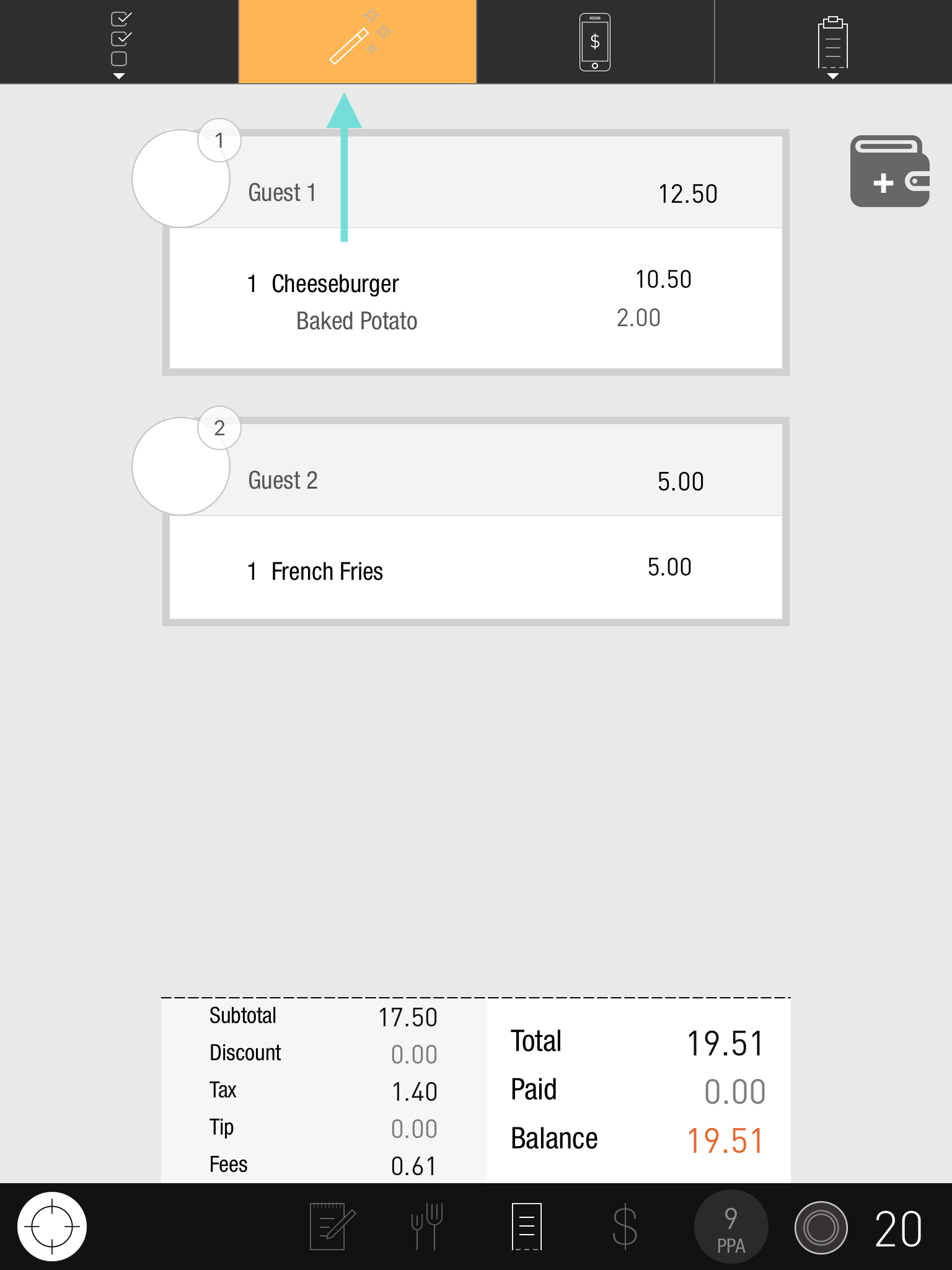
Task: Tap the 9 PPA guest count button
Action: click(x=731, y=1227)
